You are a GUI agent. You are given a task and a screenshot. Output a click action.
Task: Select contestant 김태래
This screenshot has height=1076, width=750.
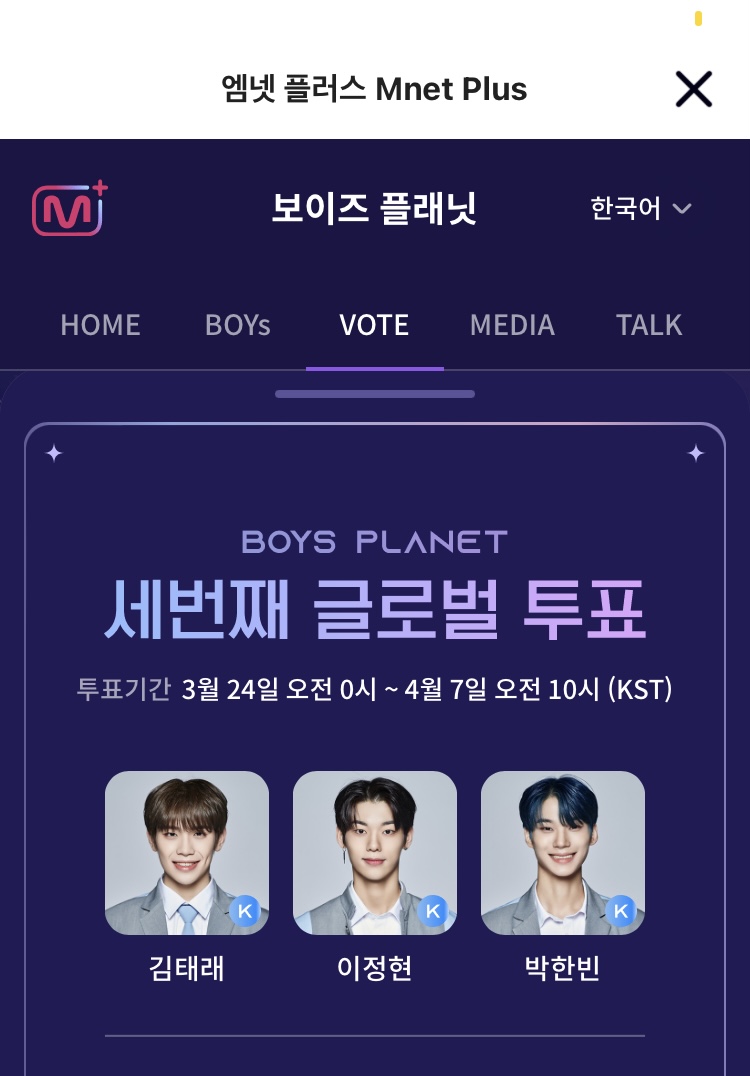coord(187,853)
